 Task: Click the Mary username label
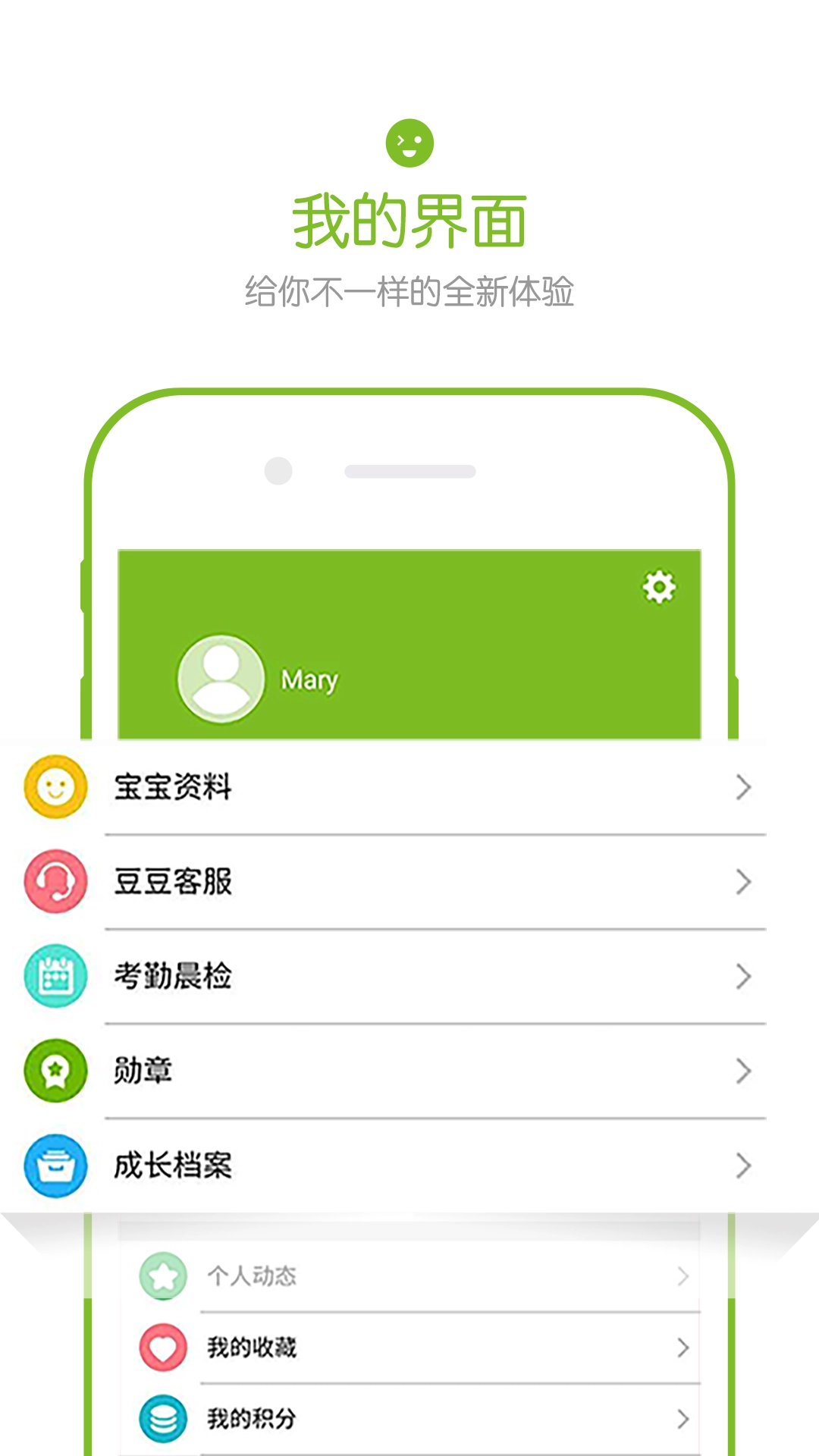[x=308, y=680]
